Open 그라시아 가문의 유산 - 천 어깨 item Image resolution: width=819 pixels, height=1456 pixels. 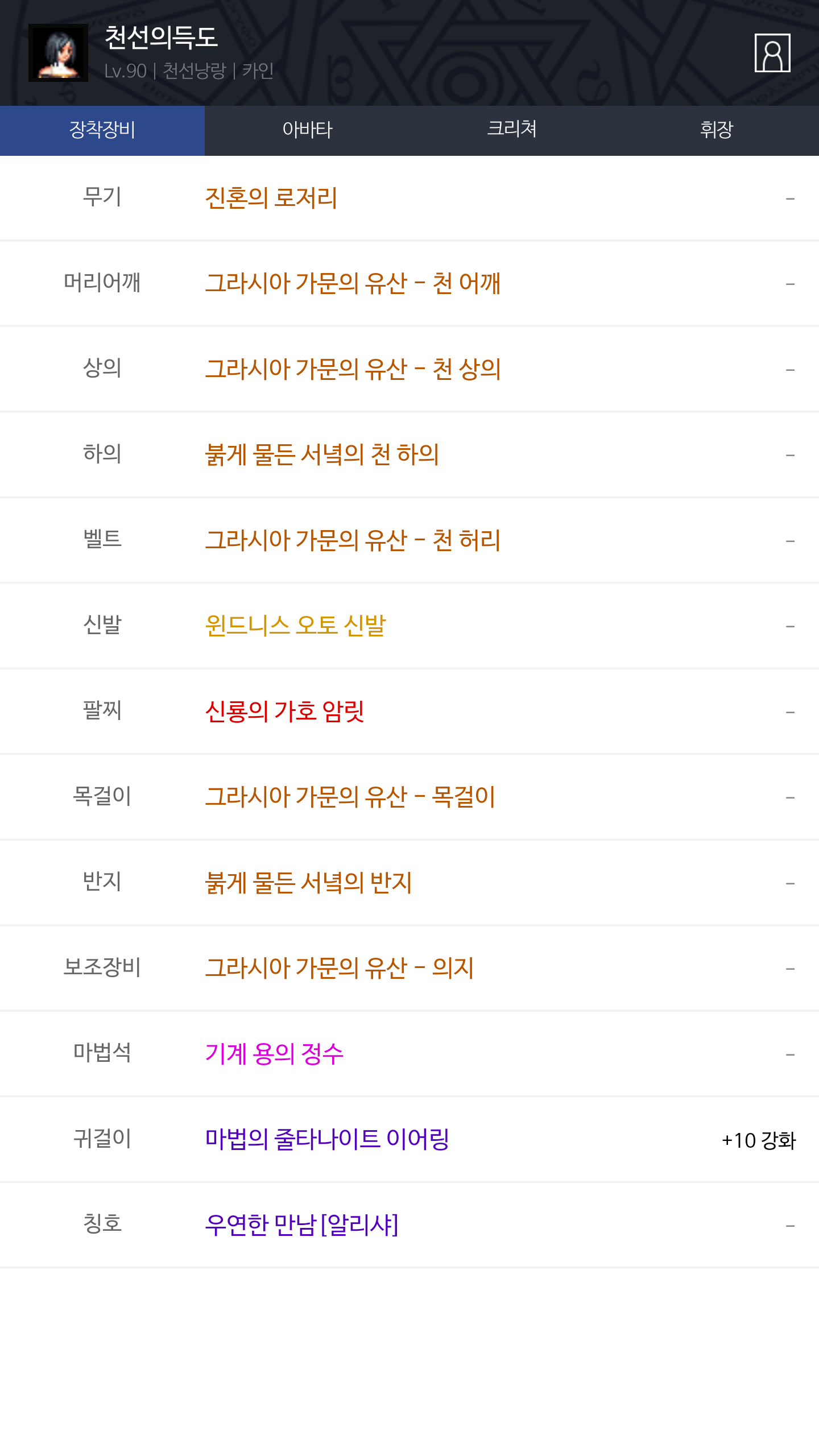coord(353,283)
